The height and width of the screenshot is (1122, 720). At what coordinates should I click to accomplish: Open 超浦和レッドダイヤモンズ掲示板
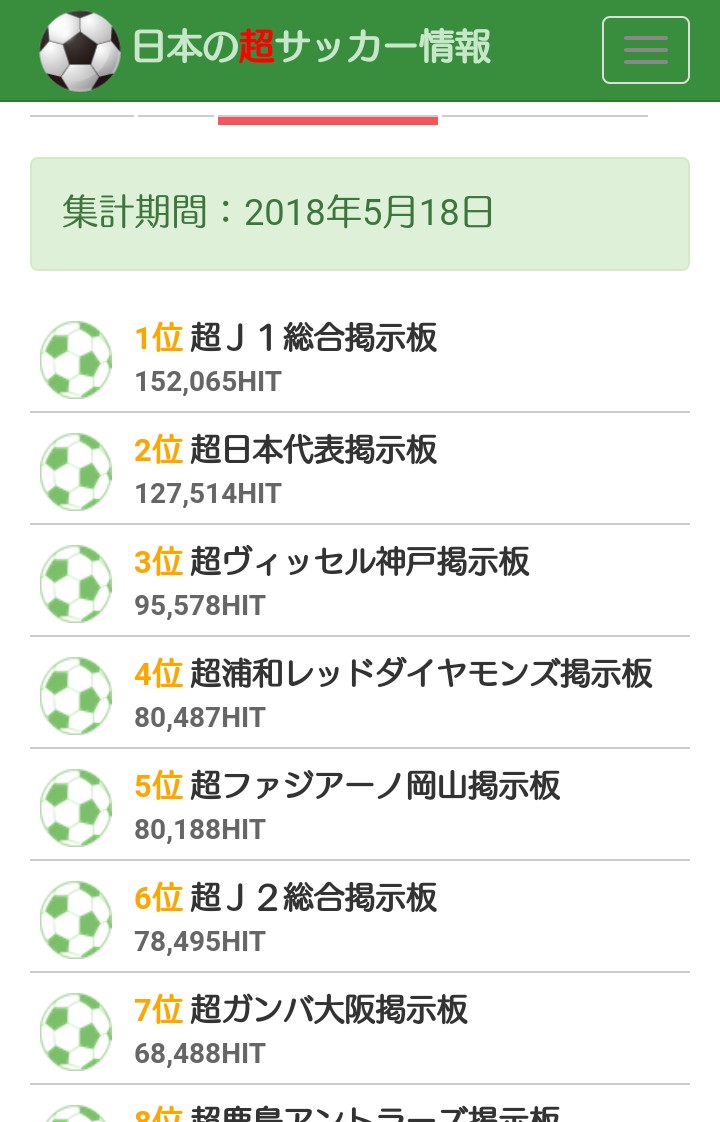tap(420, 675)
